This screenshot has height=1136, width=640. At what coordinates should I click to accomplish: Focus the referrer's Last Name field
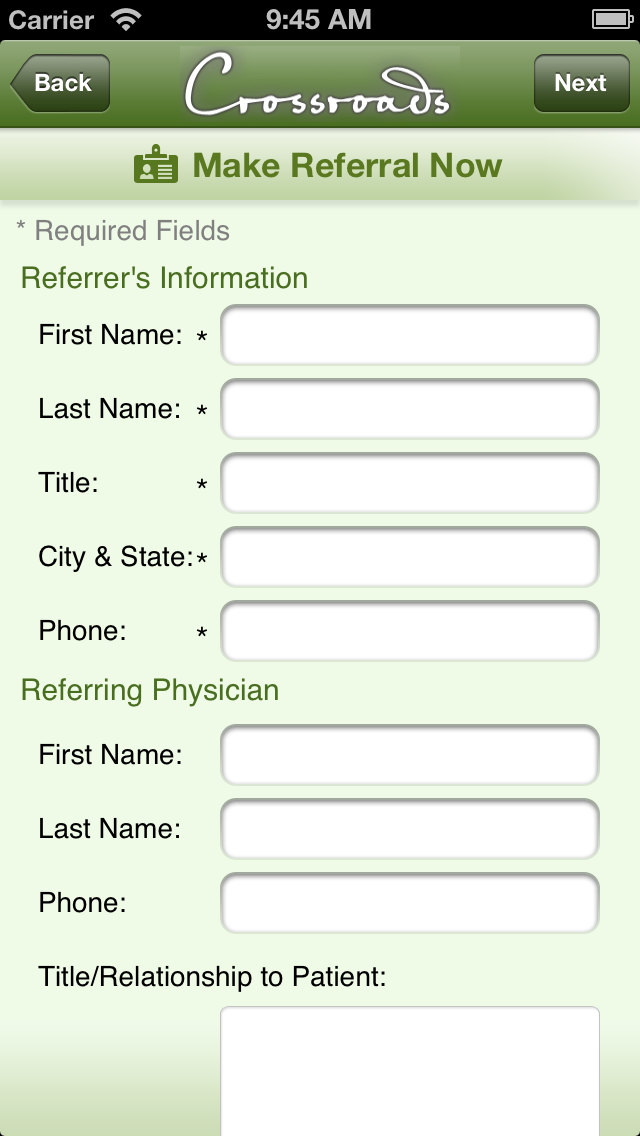click(x=409, y=409)
